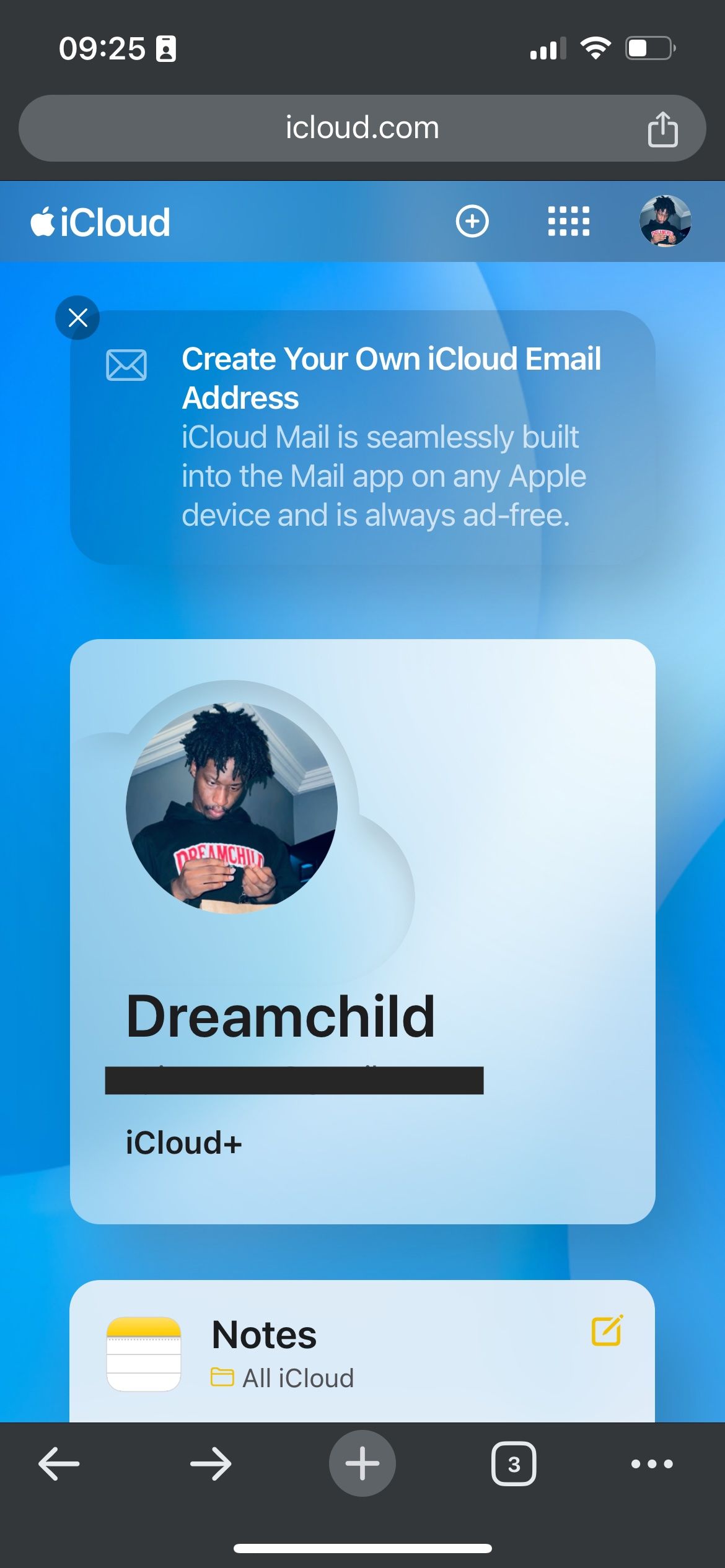Tap the add widget plus icon
Image resolution: width=725 pixels, height=1568 pixels.
(473, 221)
